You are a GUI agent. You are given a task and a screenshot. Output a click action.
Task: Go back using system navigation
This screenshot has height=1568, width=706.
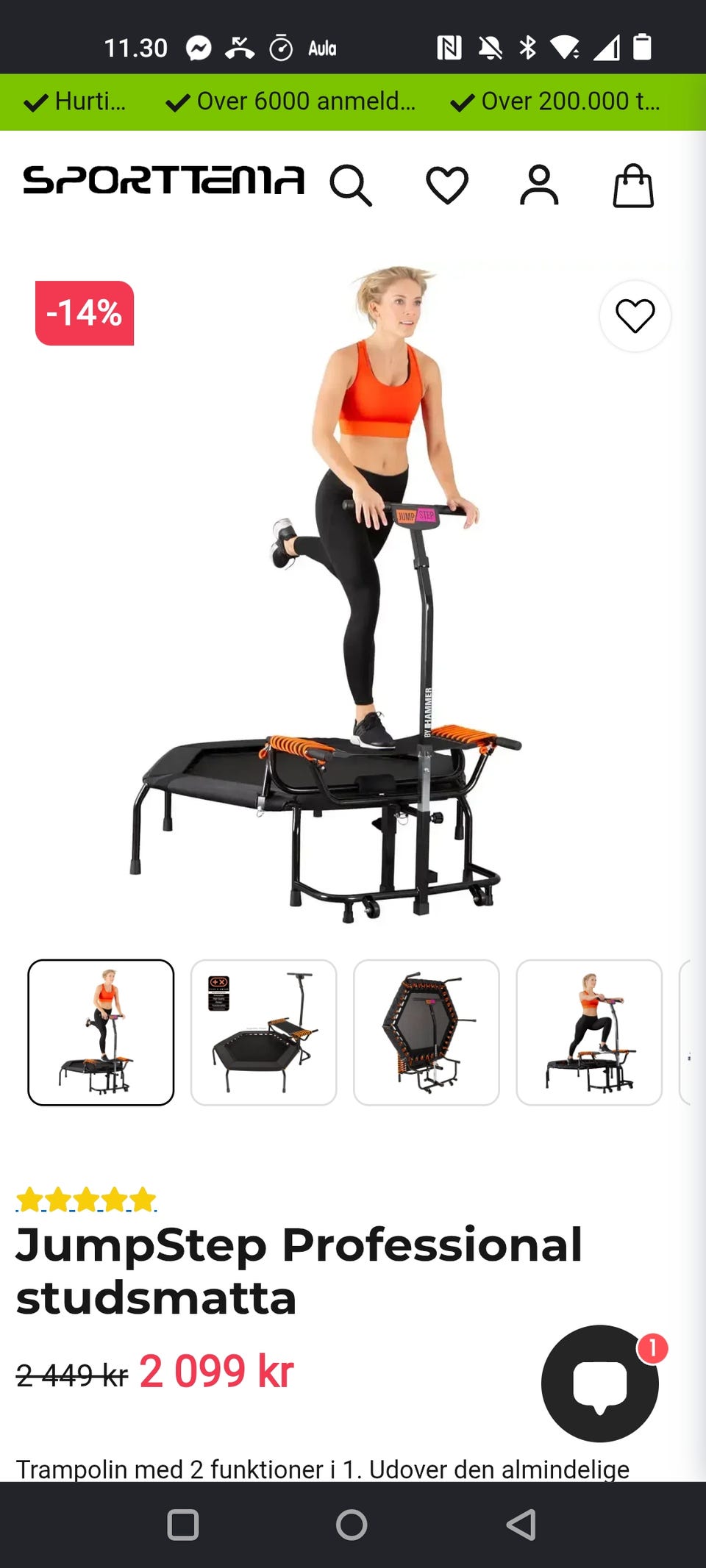point(521,1525)
